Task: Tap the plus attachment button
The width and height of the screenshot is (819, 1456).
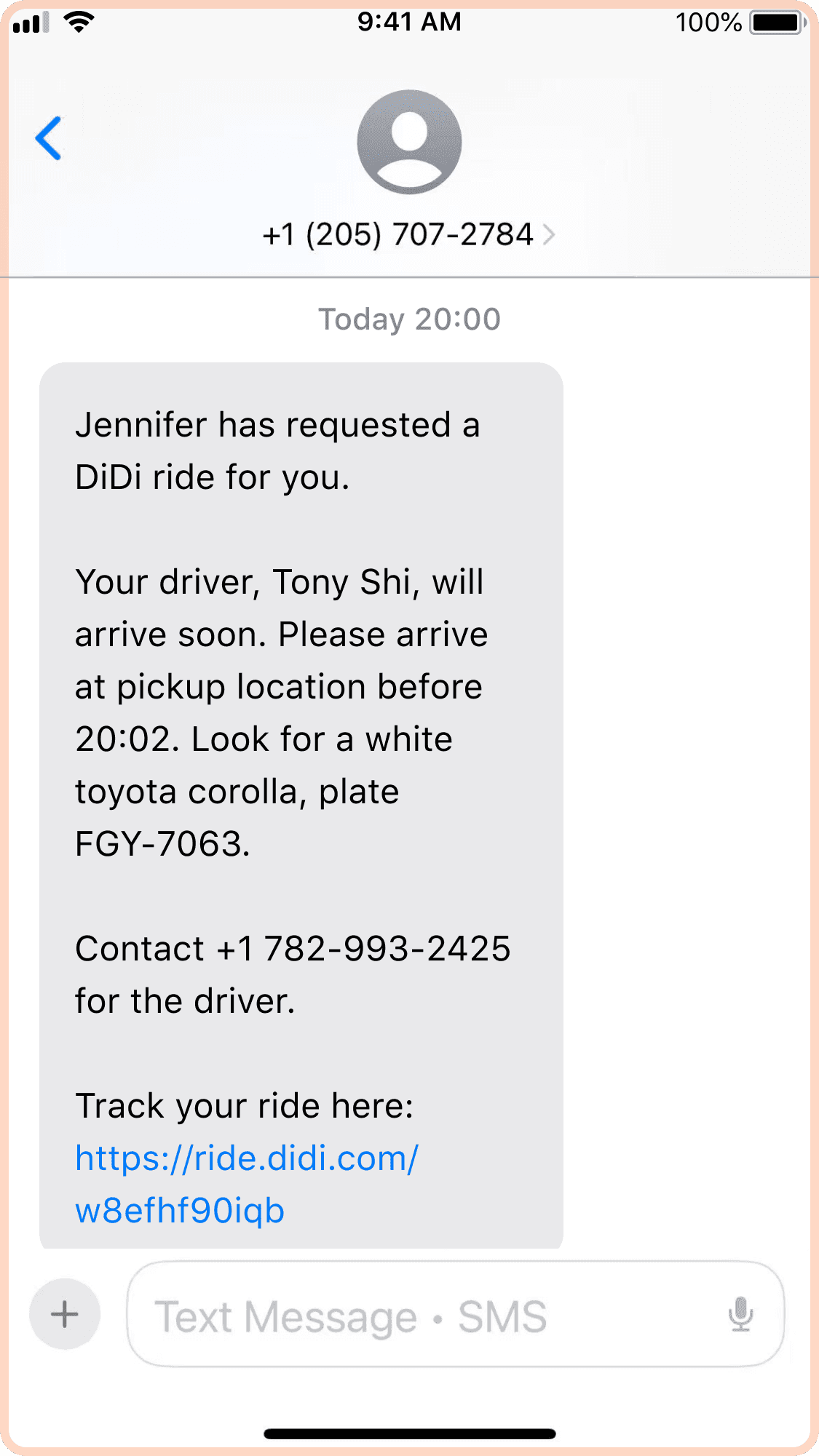Action: 65,1314
